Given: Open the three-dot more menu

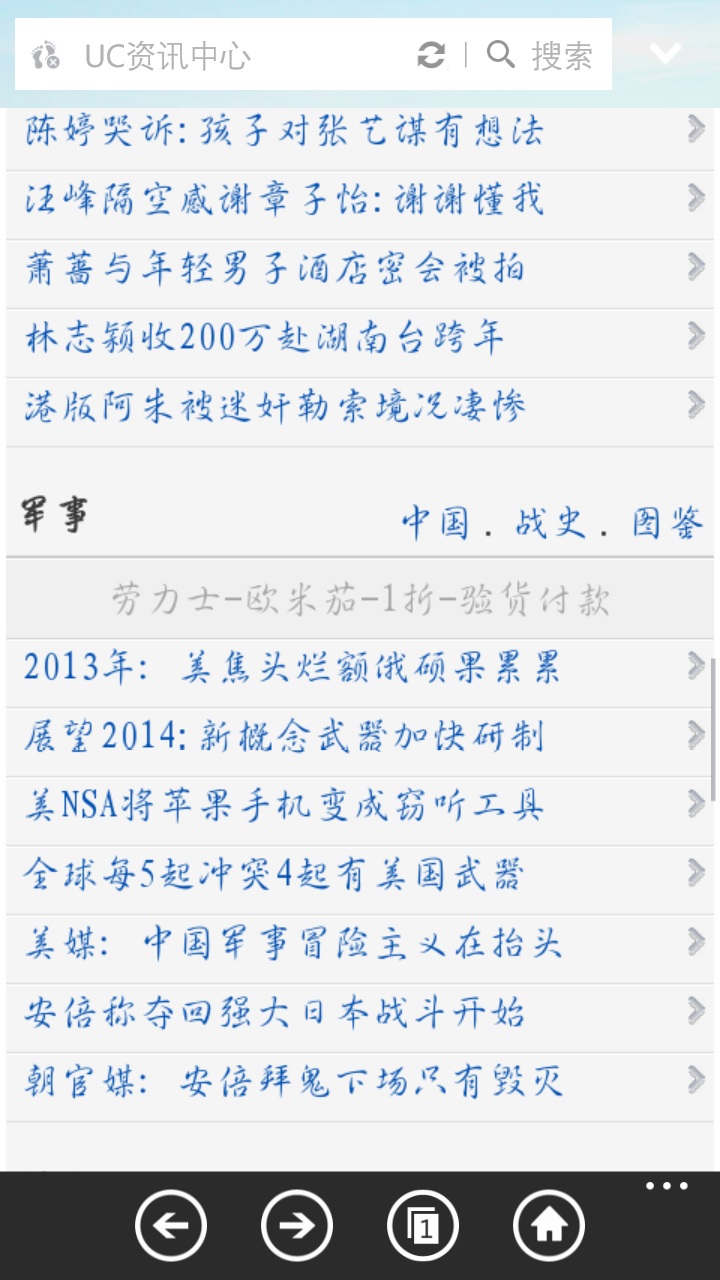Looking at the screenshot, I should pos(666,1187).
